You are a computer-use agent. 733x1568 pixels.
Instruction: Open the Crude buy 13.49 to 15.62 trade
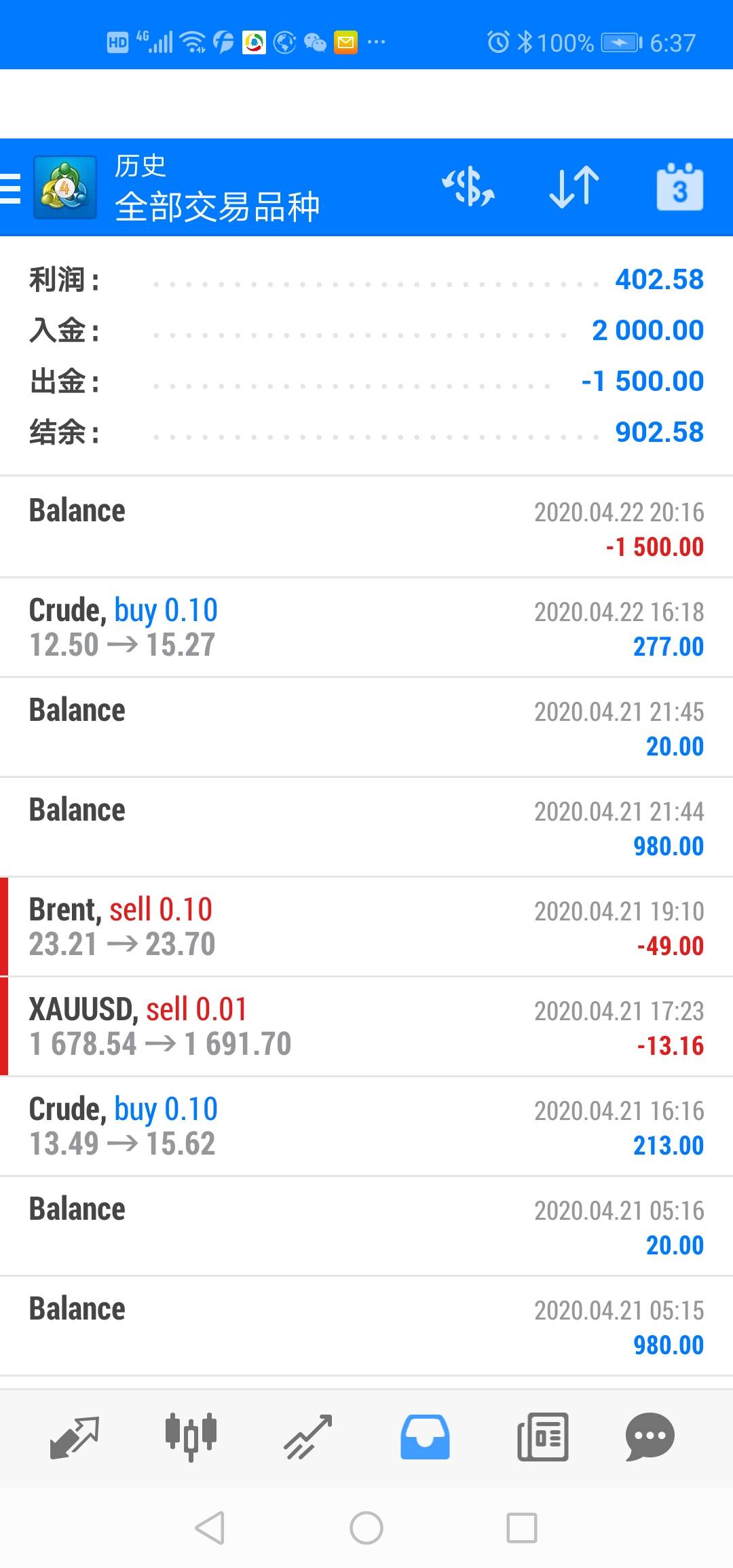366,1127
